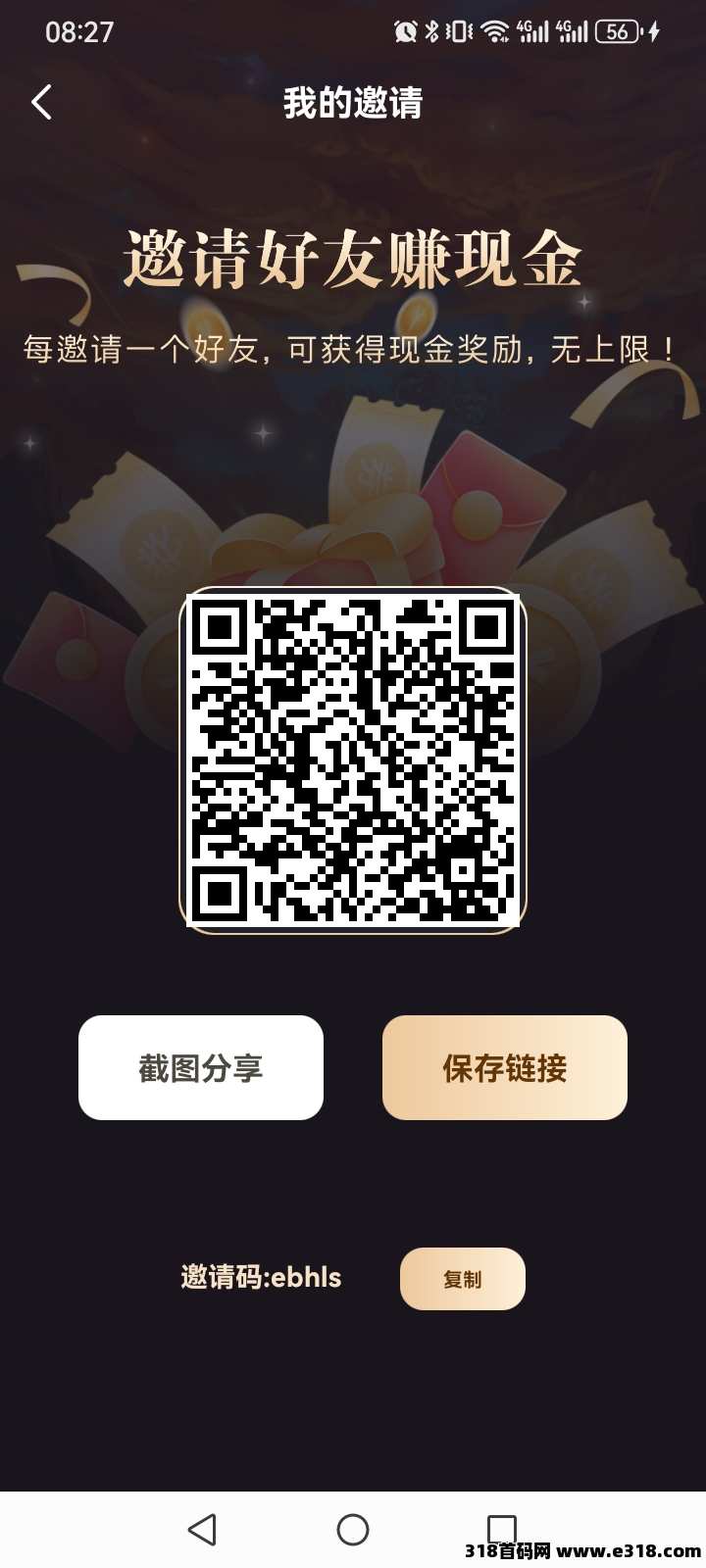Tap the system back button

[x=202, y=1529]
